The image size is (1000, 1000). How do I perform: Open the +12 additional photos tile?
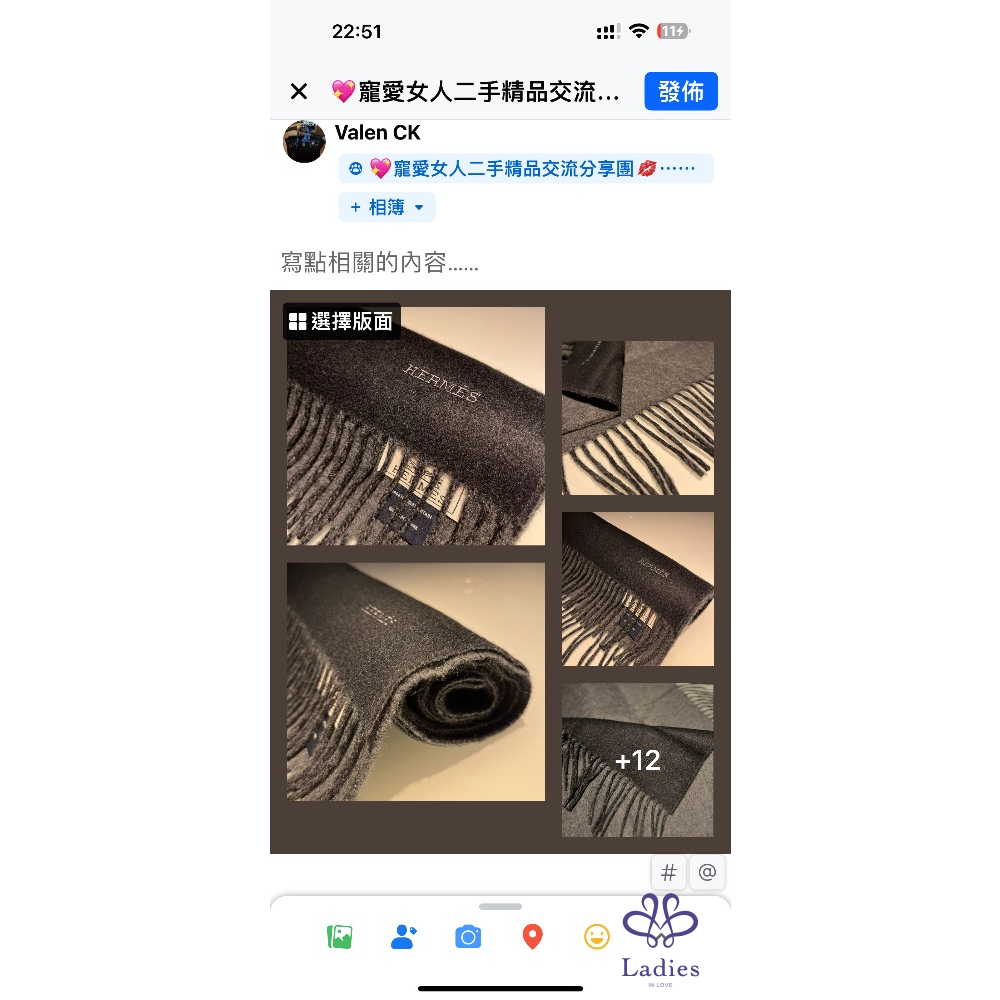pyautogui.click(x=638, y=761)
